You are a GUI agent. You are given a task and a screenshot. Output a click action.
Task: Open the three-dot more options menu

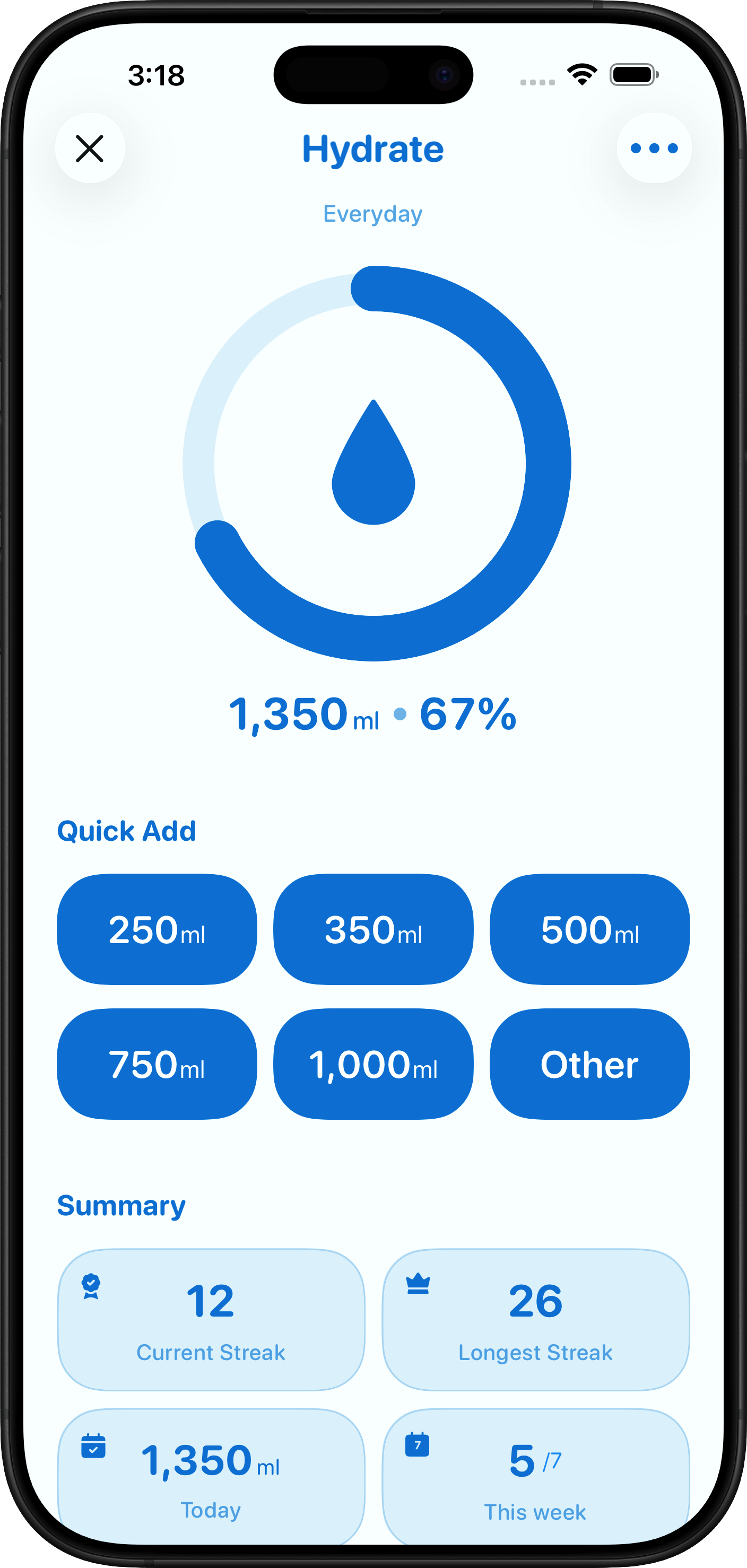tap(654, 149)
